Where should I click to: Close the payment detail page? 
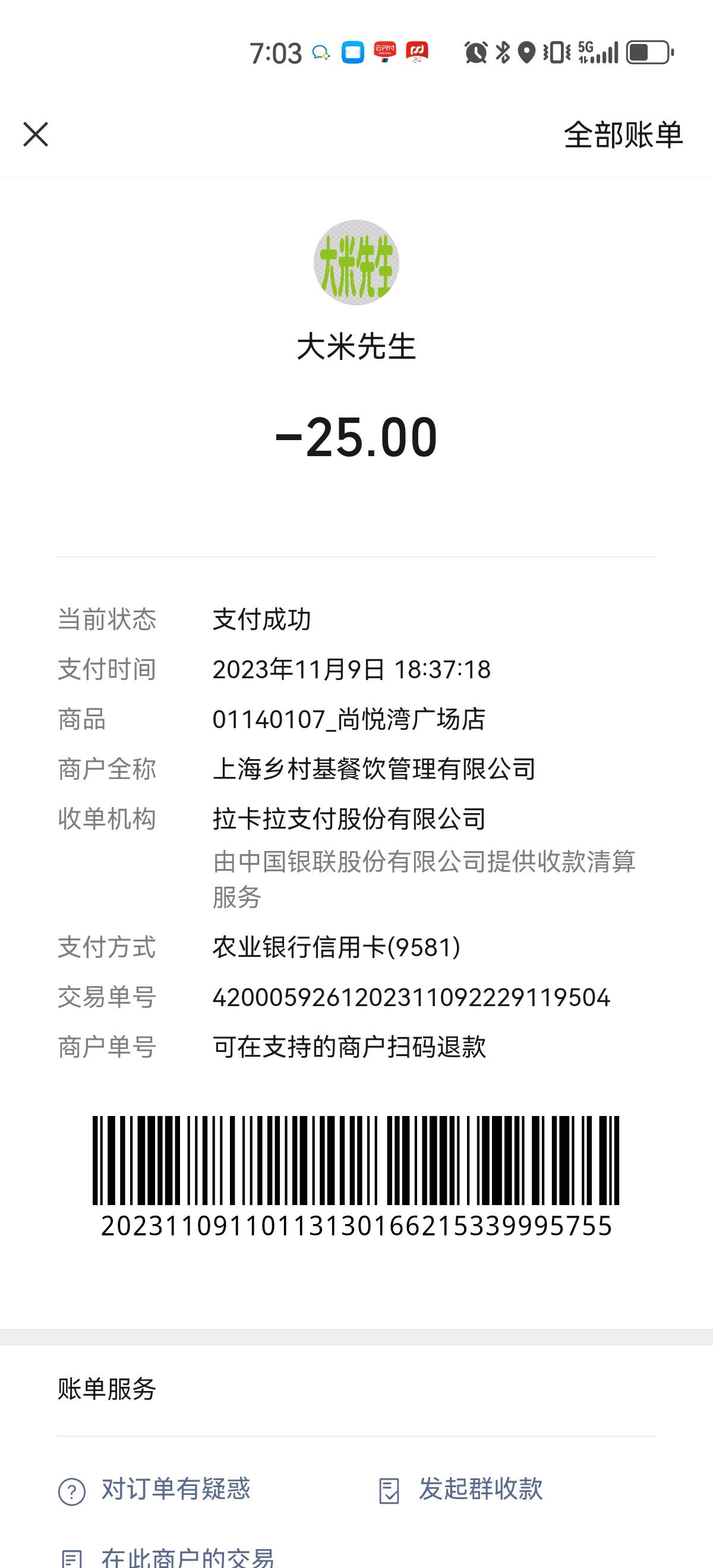click(x=35, y=134)
